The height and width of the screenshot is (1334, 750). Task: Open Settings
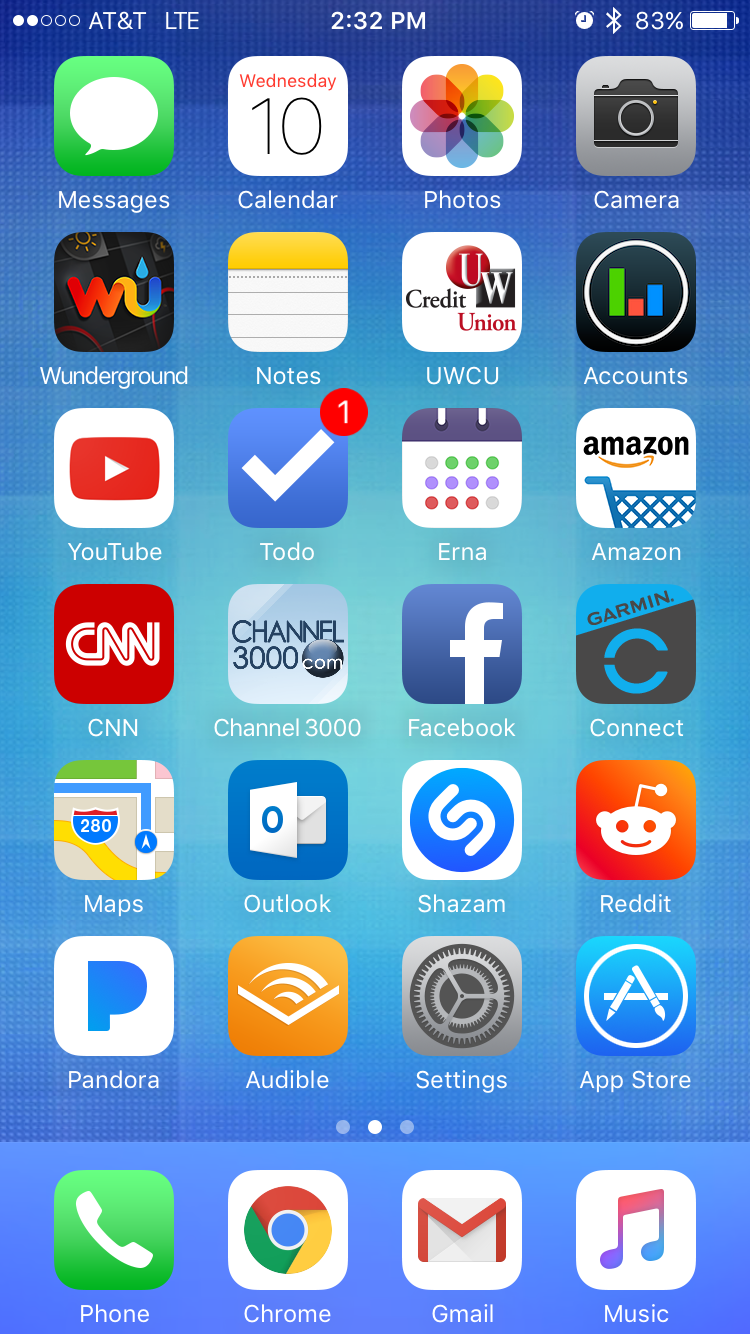click(x=462, y=996)
